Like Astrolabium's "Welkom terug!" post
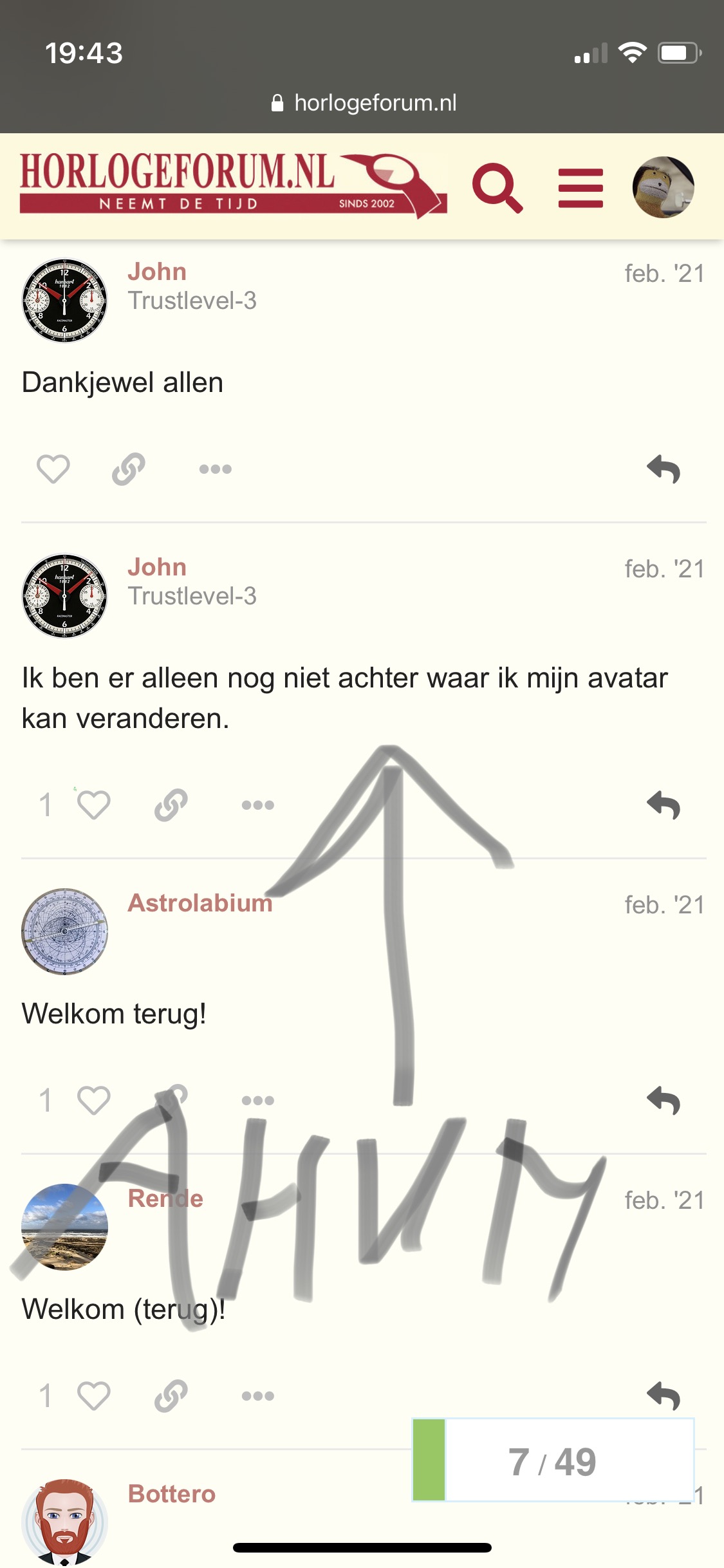Image resolution: width=724 pixels, height=1568 pixels. tap(94, 1100)
